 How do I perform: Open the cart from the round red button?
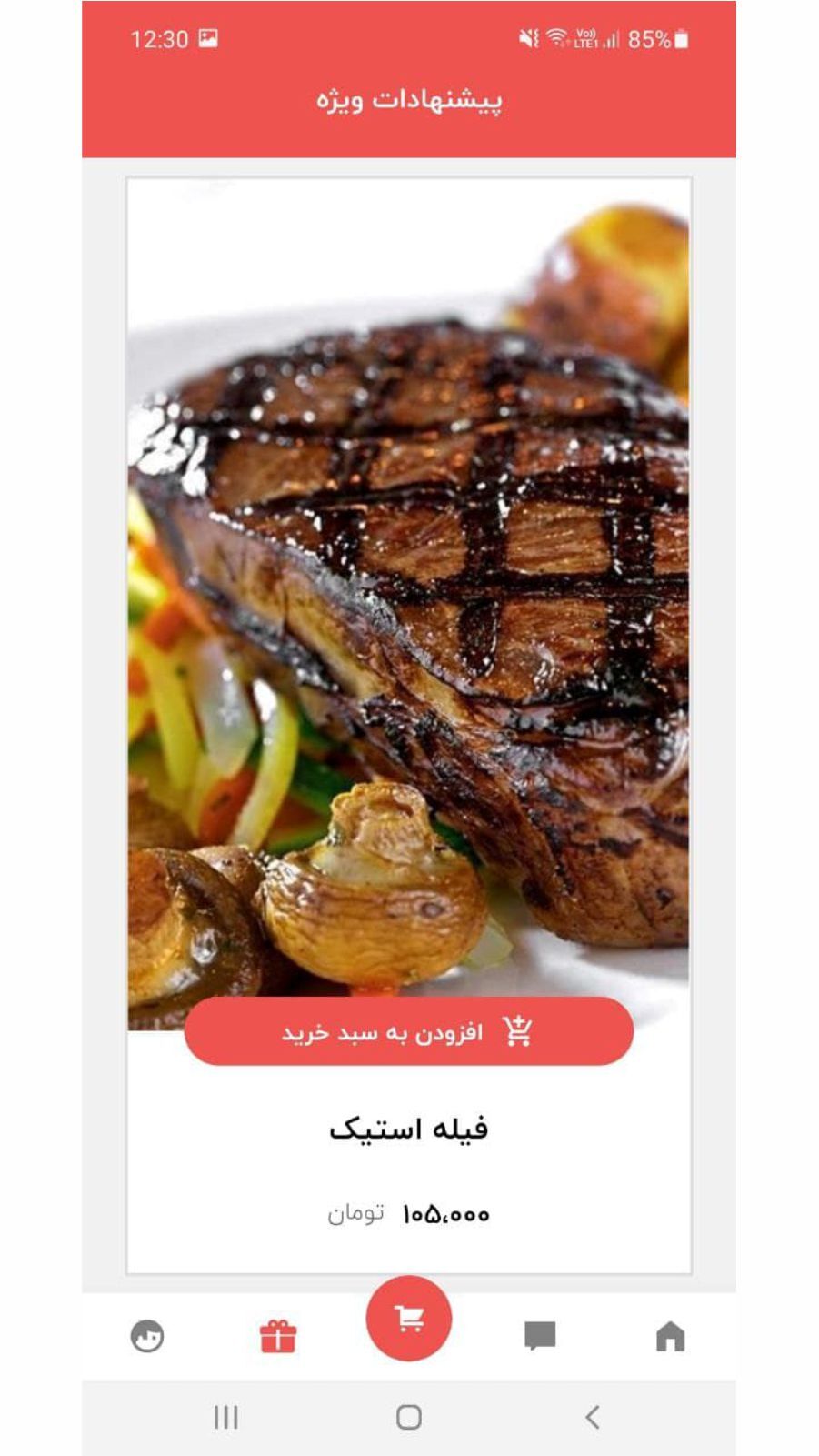409,1318
